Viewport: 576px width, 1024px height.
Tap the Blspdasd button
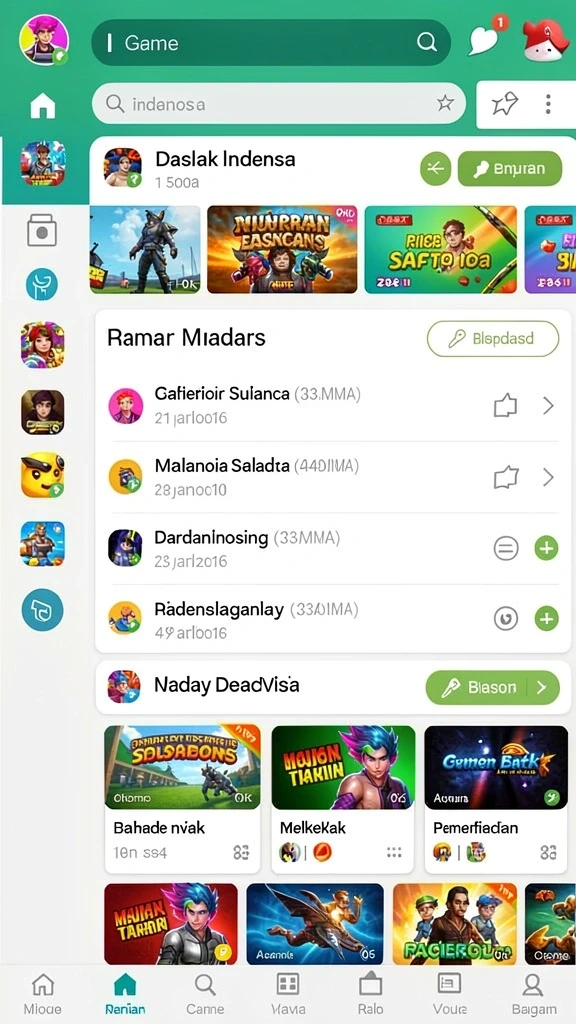pos(493,338)
